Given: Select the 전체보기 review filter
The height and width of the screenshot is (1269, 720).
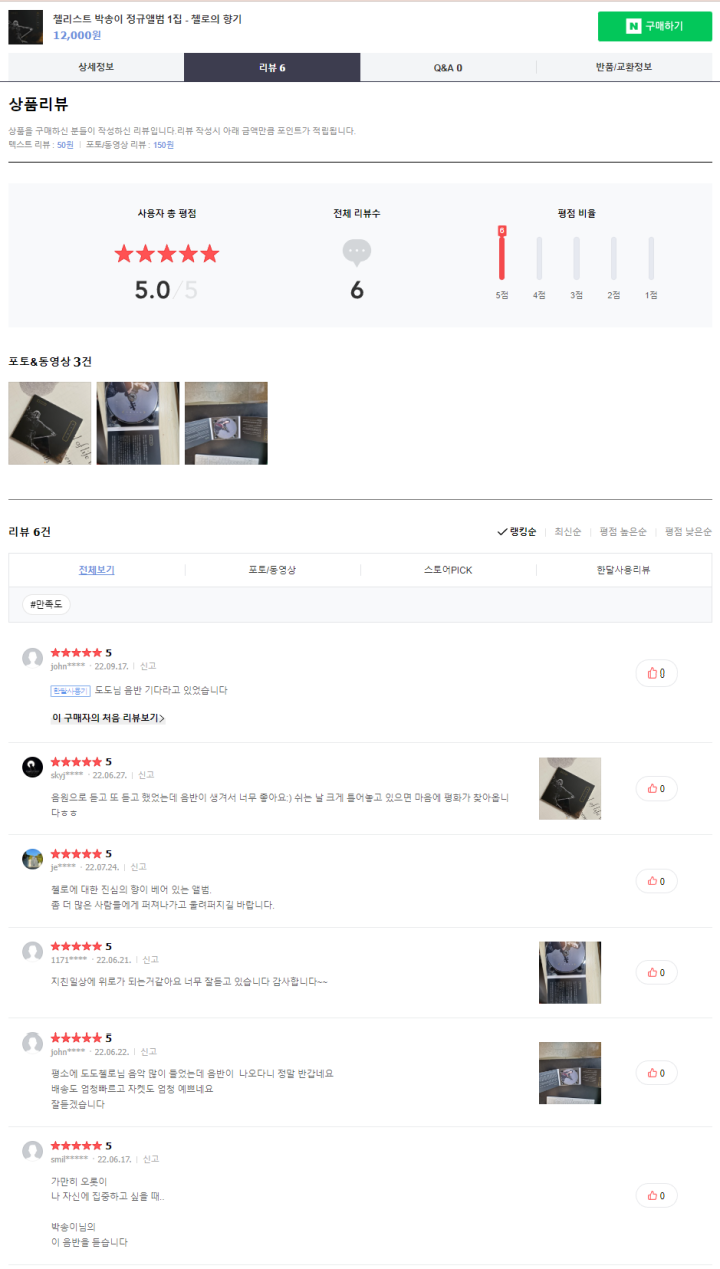Looking at the screenshot, I should pyautogui.click(x=97, y=570).
